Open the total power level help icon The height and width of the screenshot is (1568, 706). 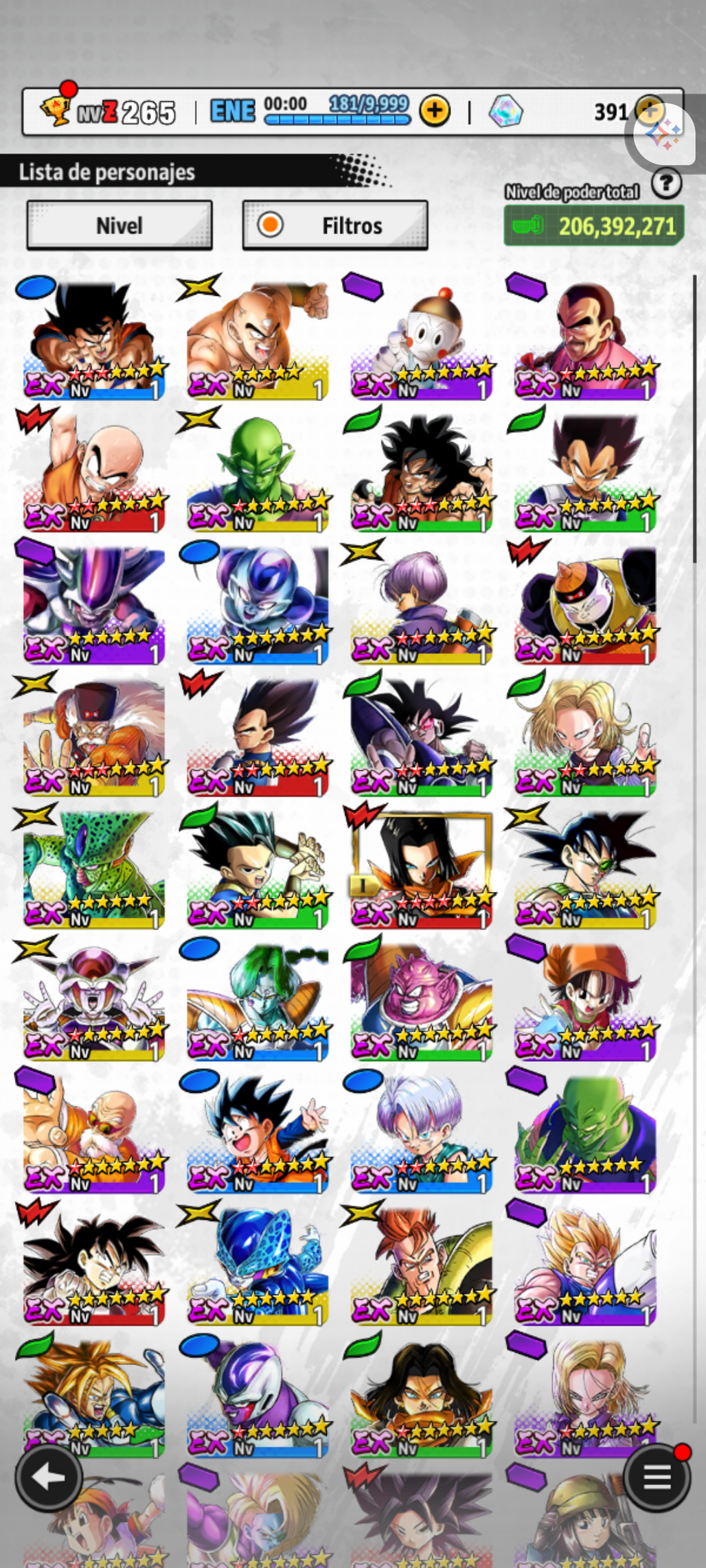tap(665, 183)
